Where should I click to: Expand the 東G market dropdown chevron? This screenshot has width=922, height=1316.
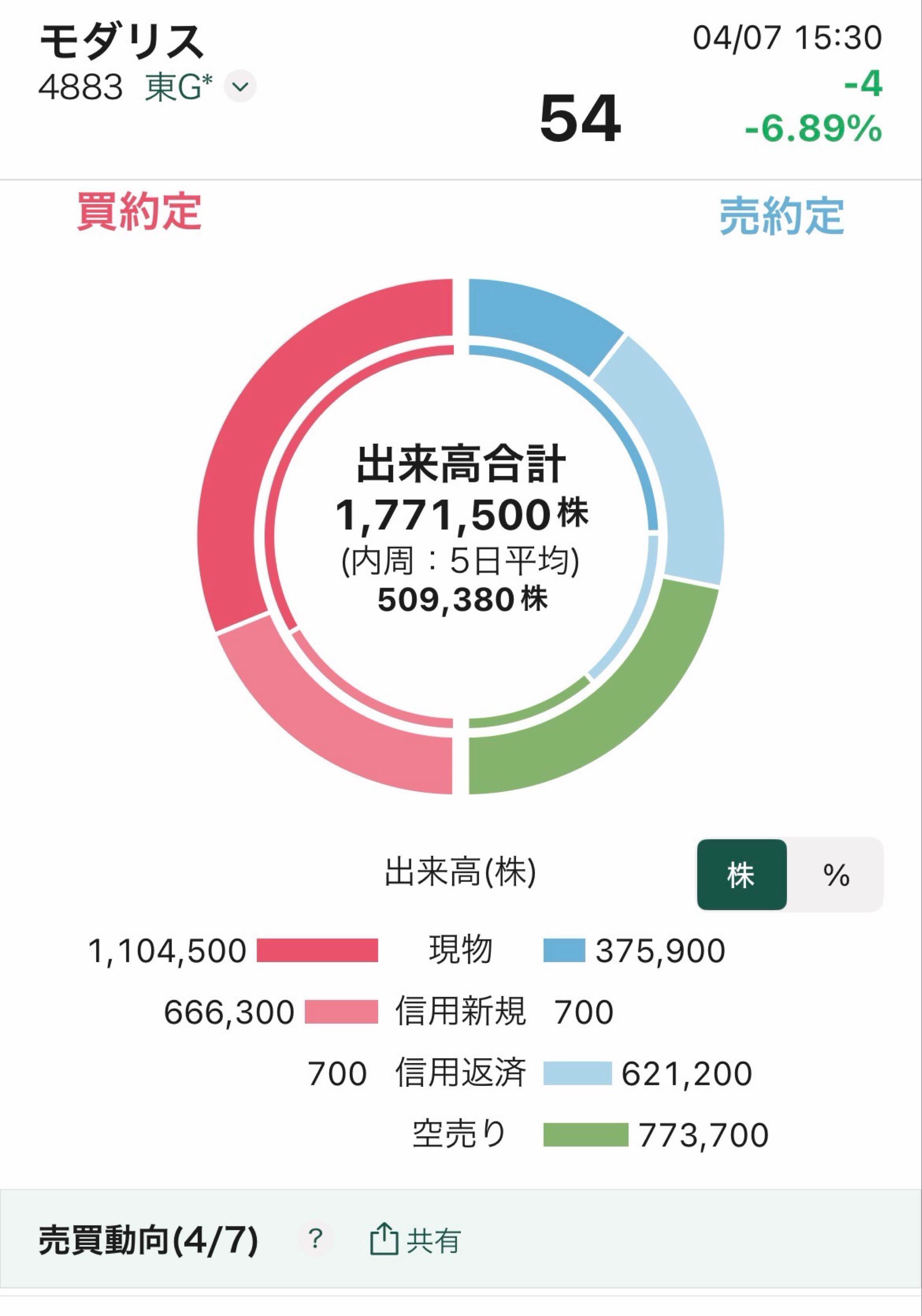[x=240, y=87]
